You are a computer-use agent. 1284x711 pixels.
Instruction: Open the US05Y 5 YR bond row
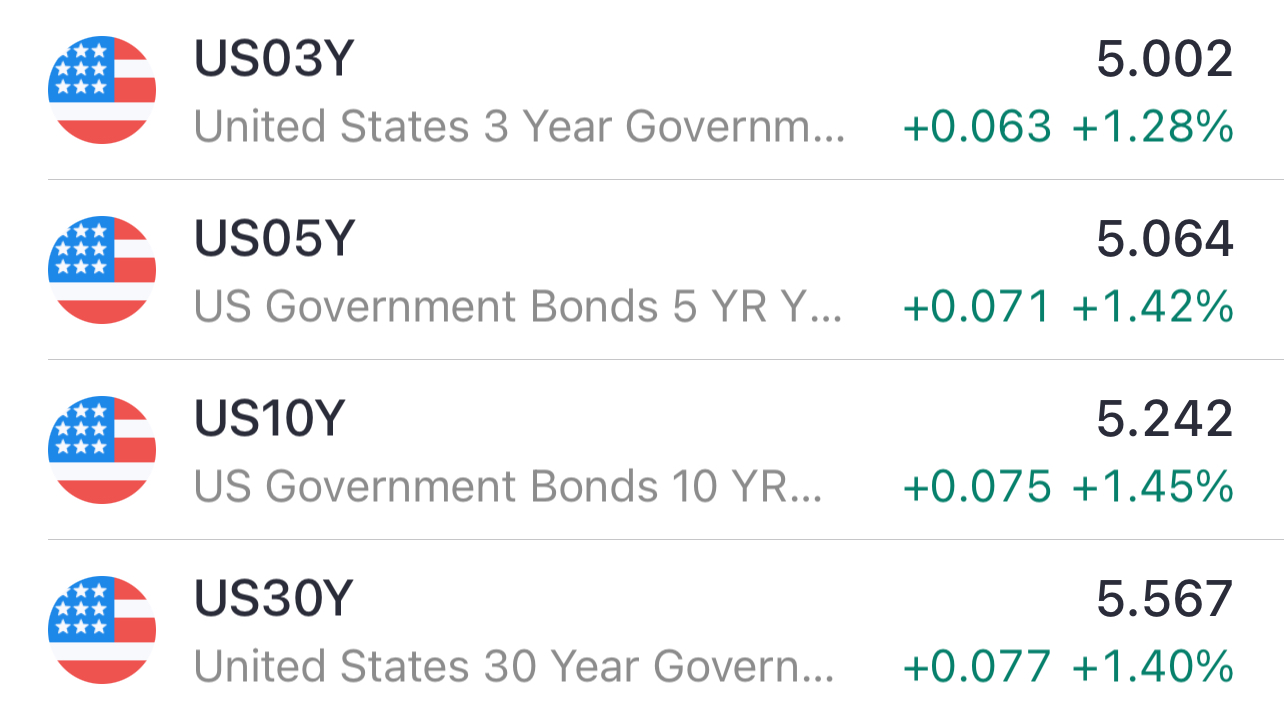tap(642, 270)
